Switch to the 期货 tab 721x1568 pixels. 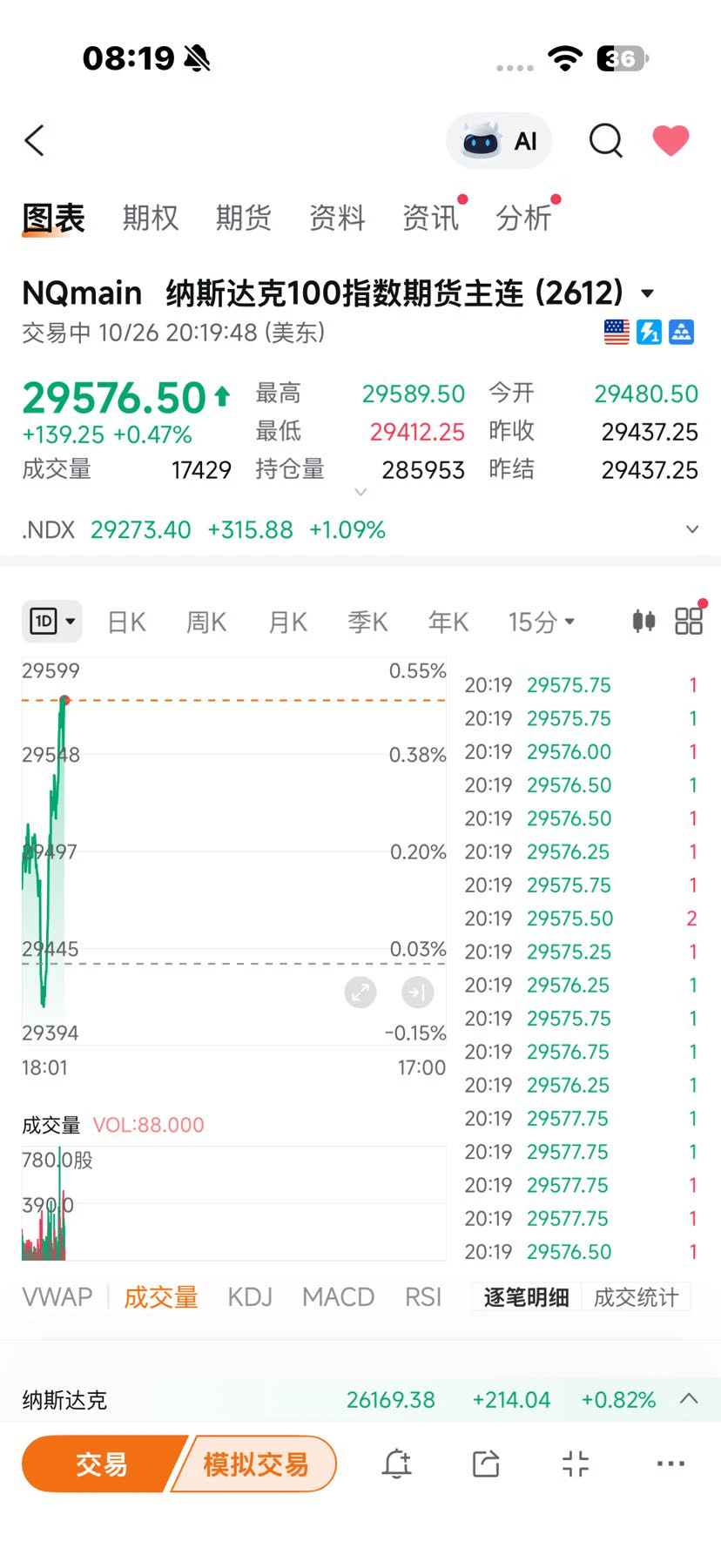(x=244, y=218)
